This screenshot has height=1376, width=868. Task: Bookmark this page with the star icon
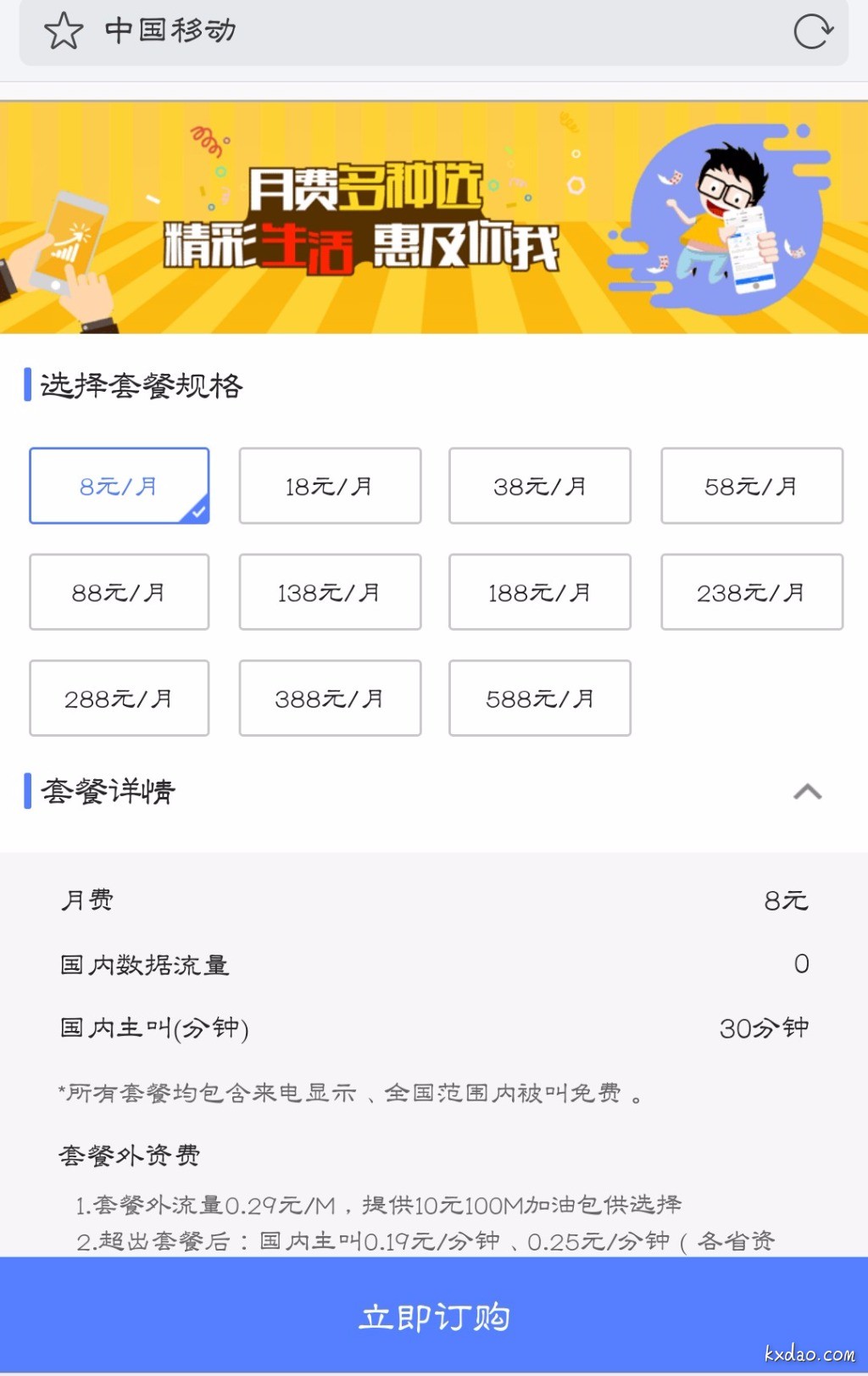(64, 32)
